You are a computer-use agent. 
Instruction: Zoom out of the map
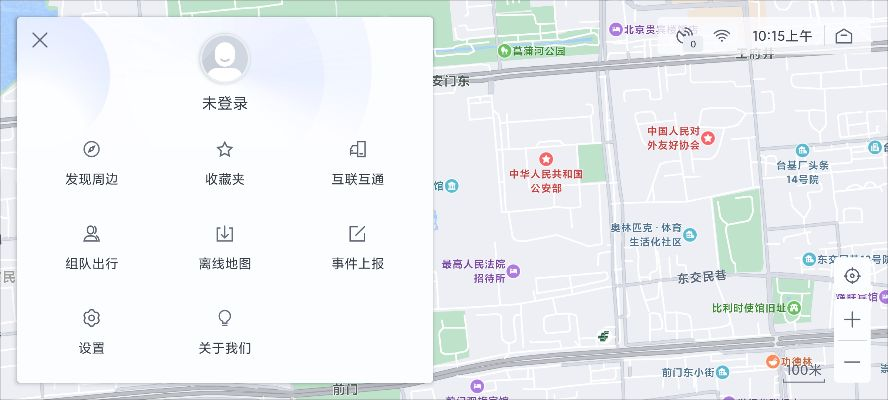[x=852, y=362]
